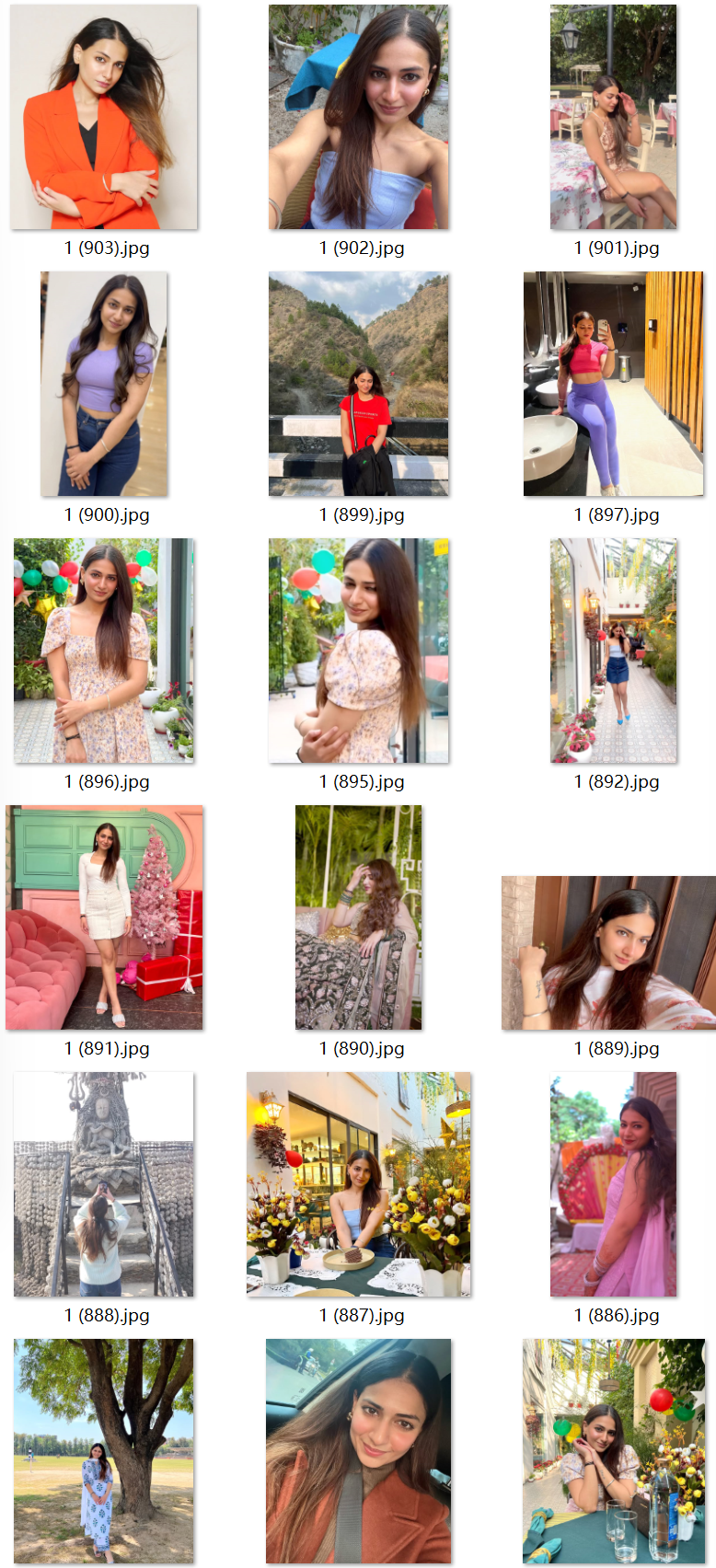
Task: View the file 1 (892).jpg
Action: click(614, 651)
